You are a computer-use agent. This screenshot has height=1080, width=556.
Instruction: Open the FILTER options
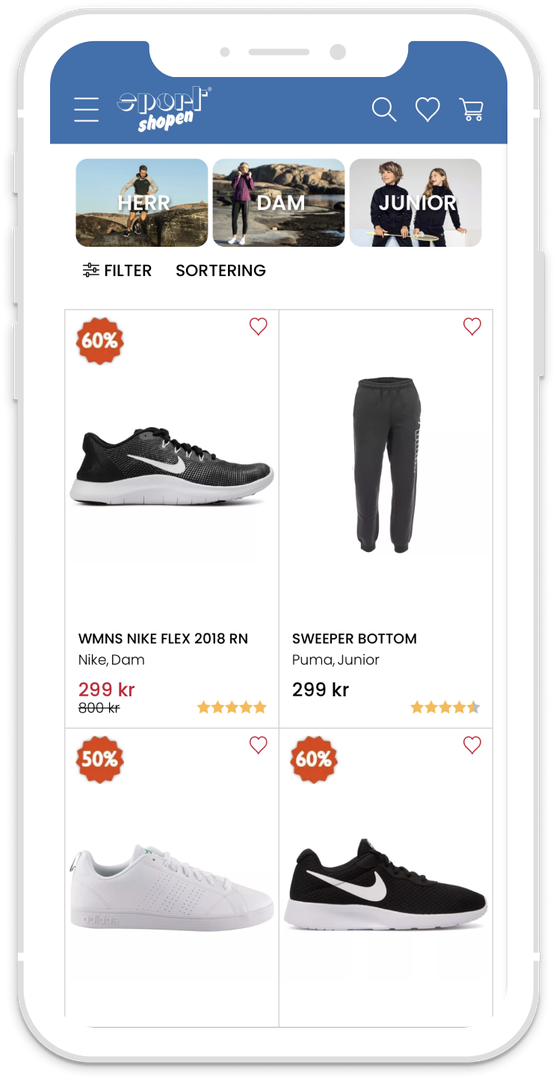116,271
